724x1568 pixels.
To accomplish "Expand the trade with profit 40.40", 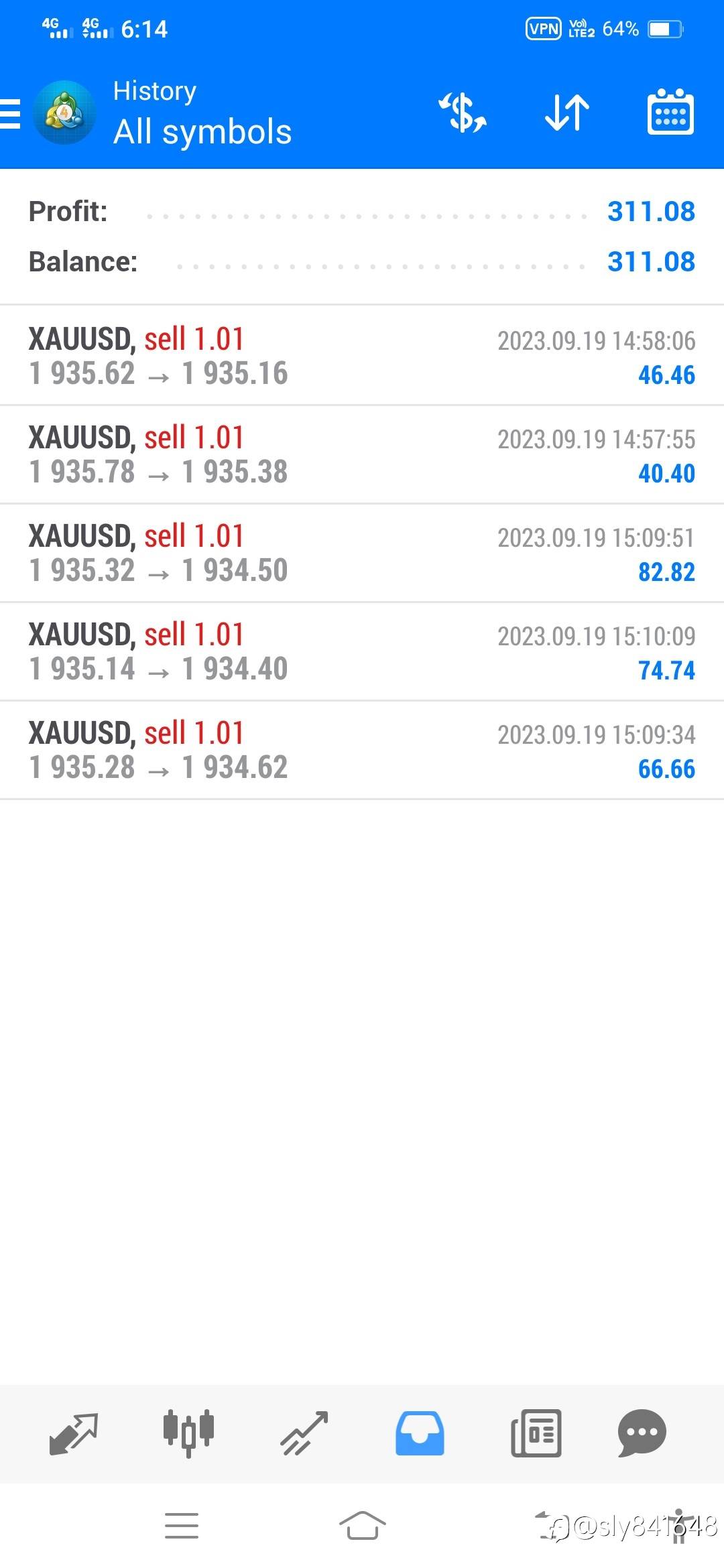I will pyautogui.click(x=362, y=454).
